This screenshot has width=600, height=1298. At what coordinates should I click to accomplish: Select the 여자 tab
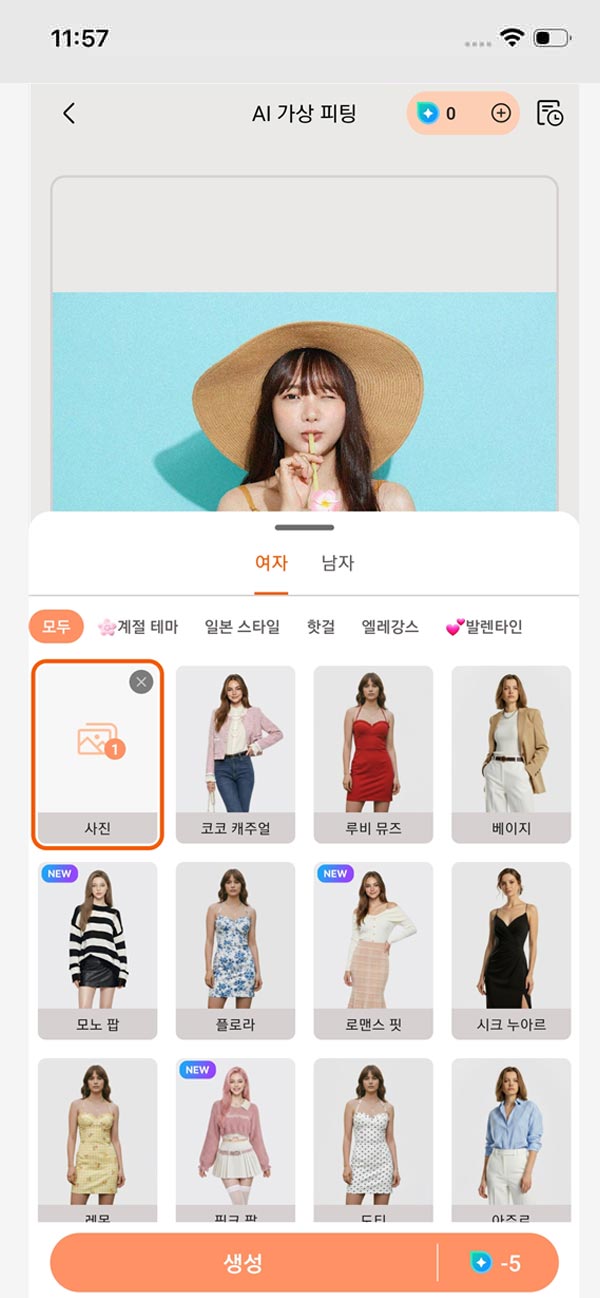[271, 563]
